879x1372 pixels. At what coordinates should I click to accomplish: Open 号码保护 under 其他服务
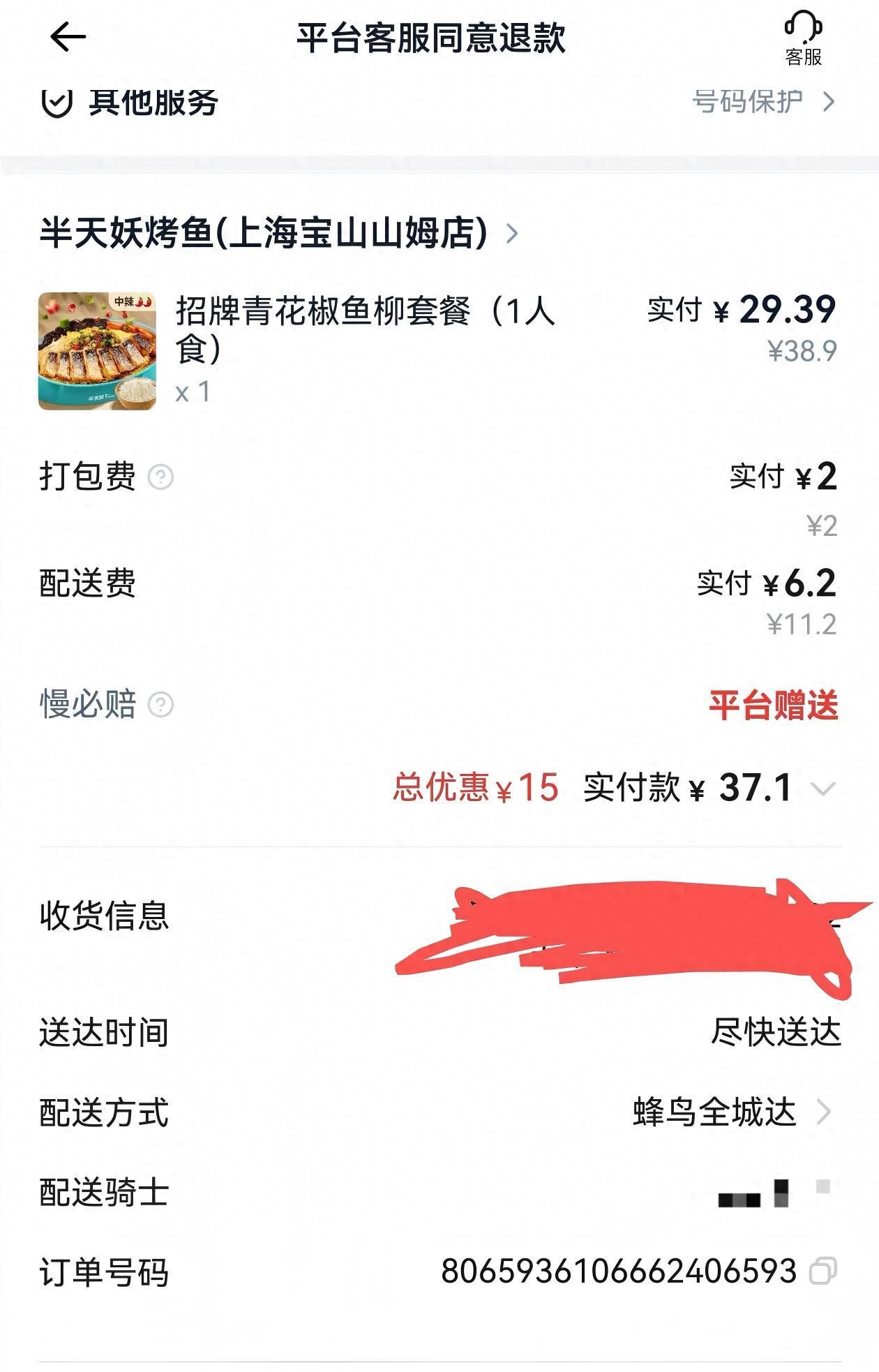(x=763, y=103)
